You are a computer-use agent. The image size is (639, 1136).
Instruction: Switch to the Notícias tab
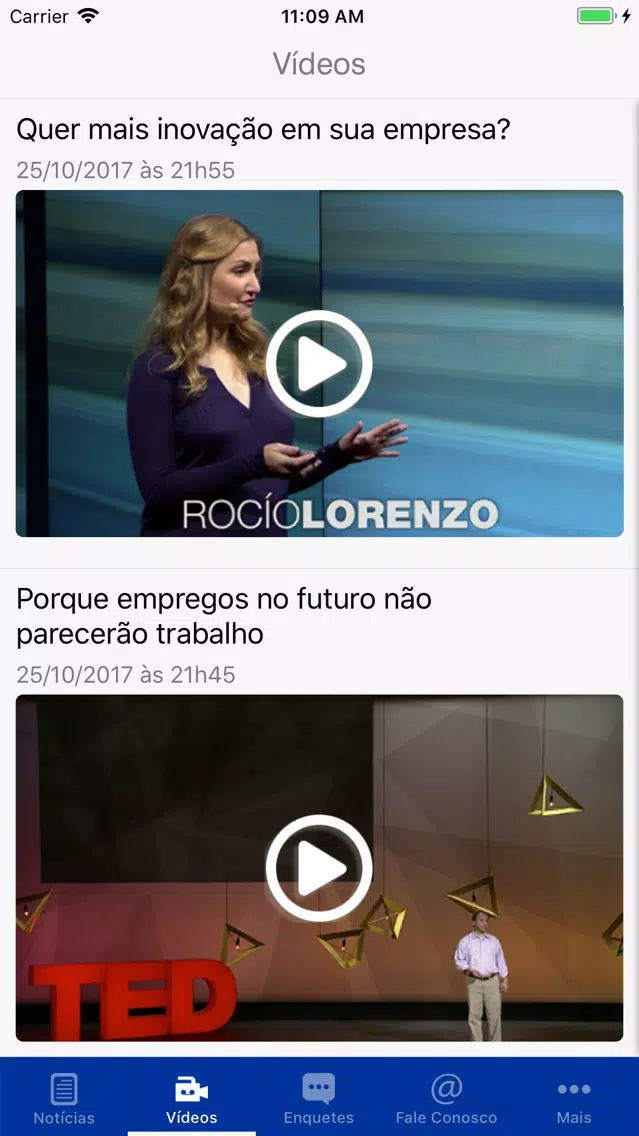tap(64, 1098)
